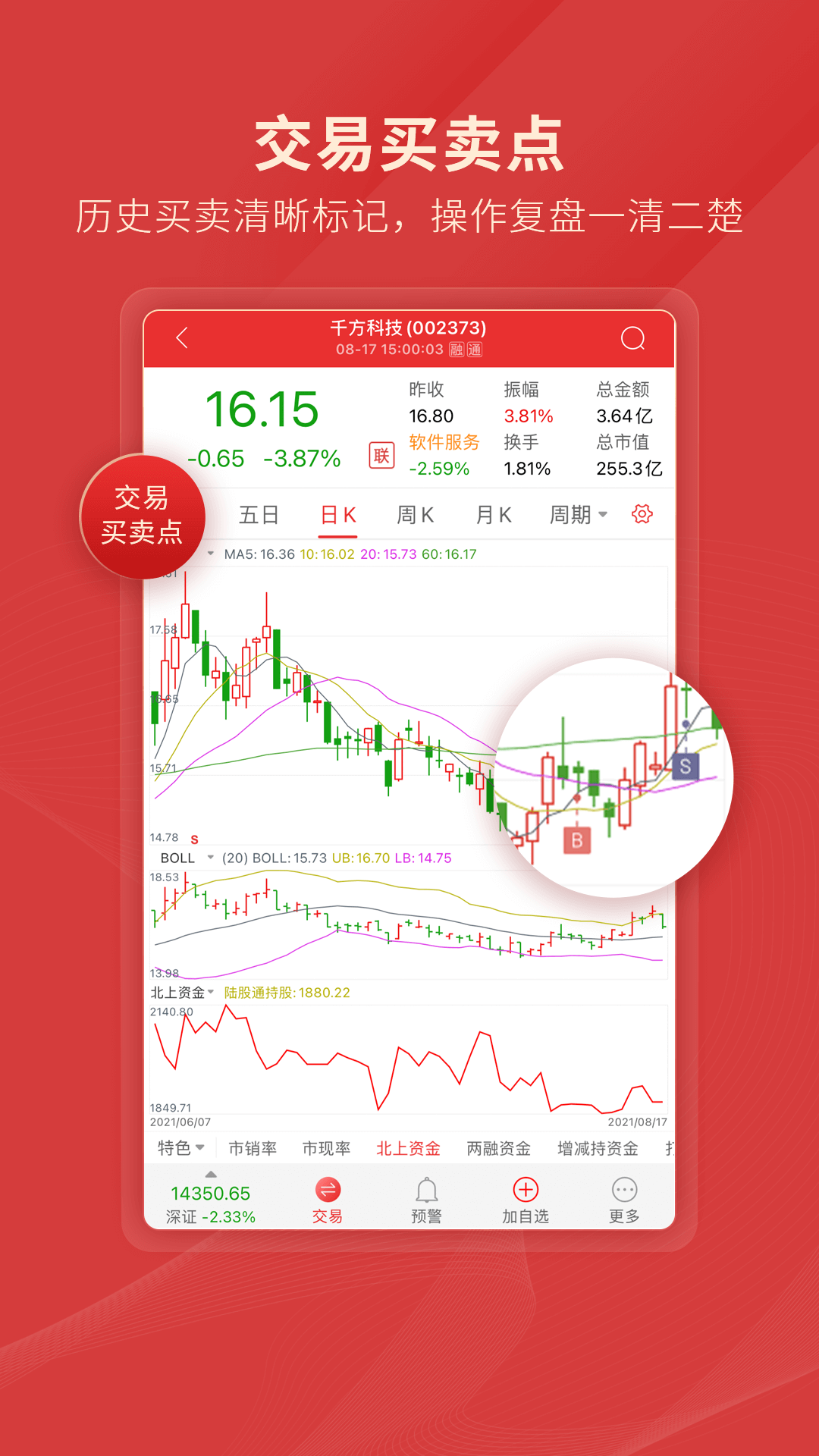
Task: Tap the back arrow at top left
Action: (x=181, y=339)
